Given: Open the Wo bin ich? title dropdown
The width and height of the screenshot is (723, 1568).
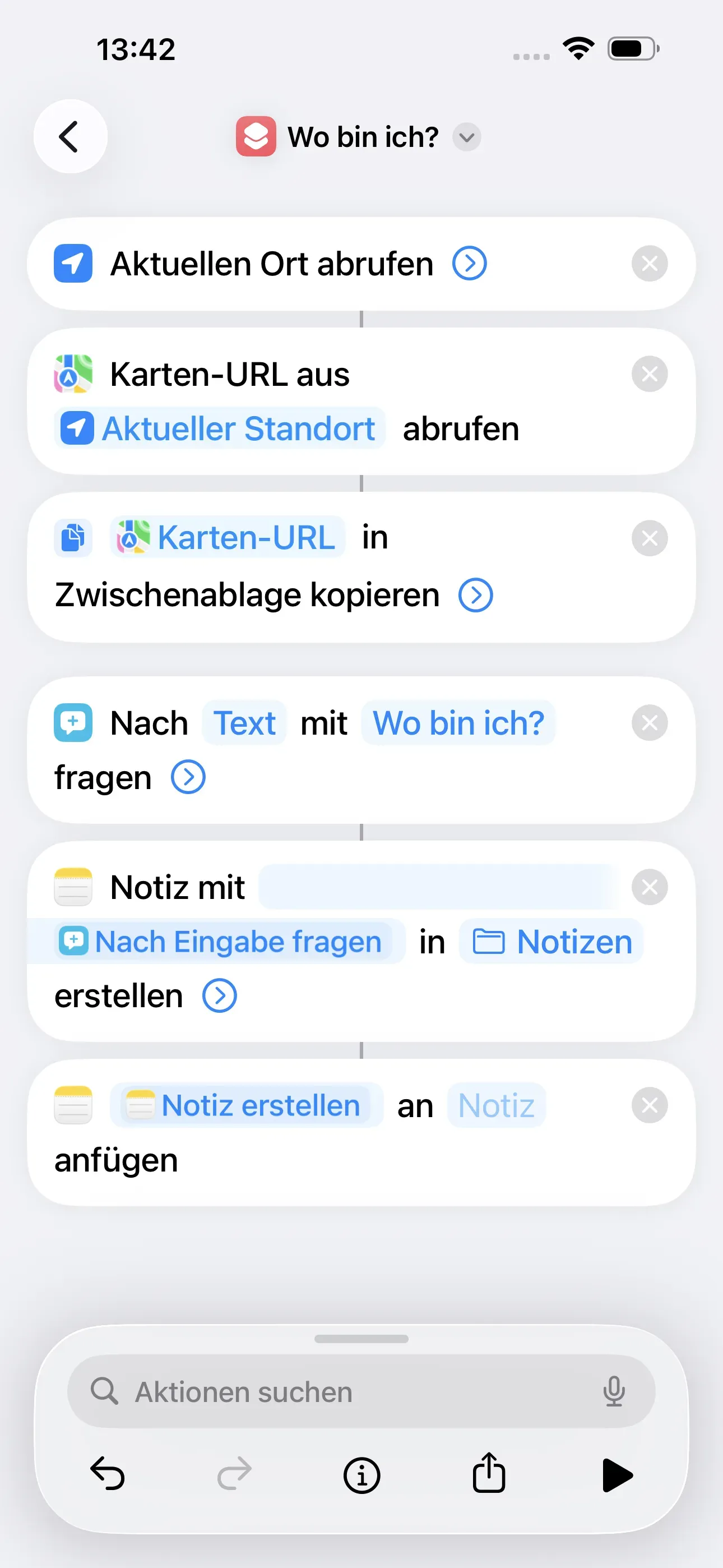Looking at the screenshot, I should (466, 137).
